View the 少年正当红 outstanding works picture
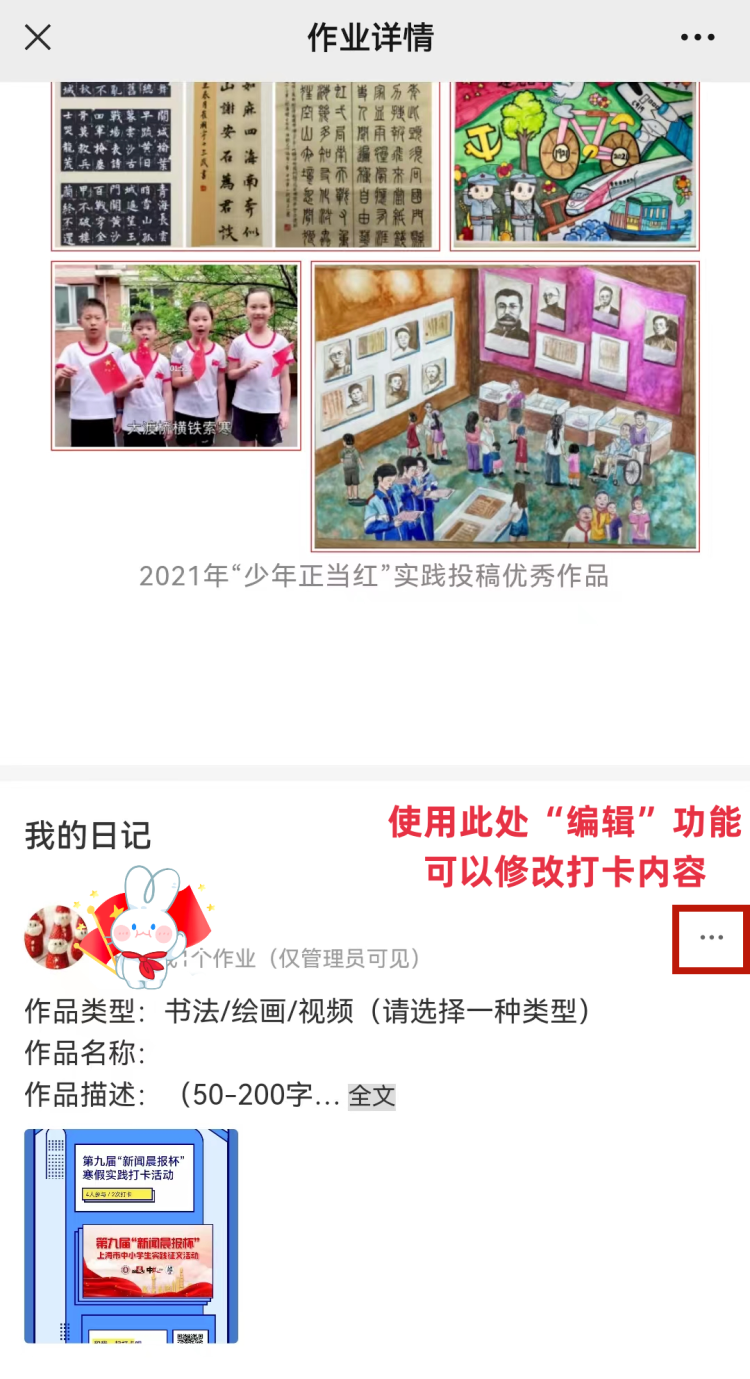Image resolution: width=750 pixels, height=1379 pixels. (375, 315)
